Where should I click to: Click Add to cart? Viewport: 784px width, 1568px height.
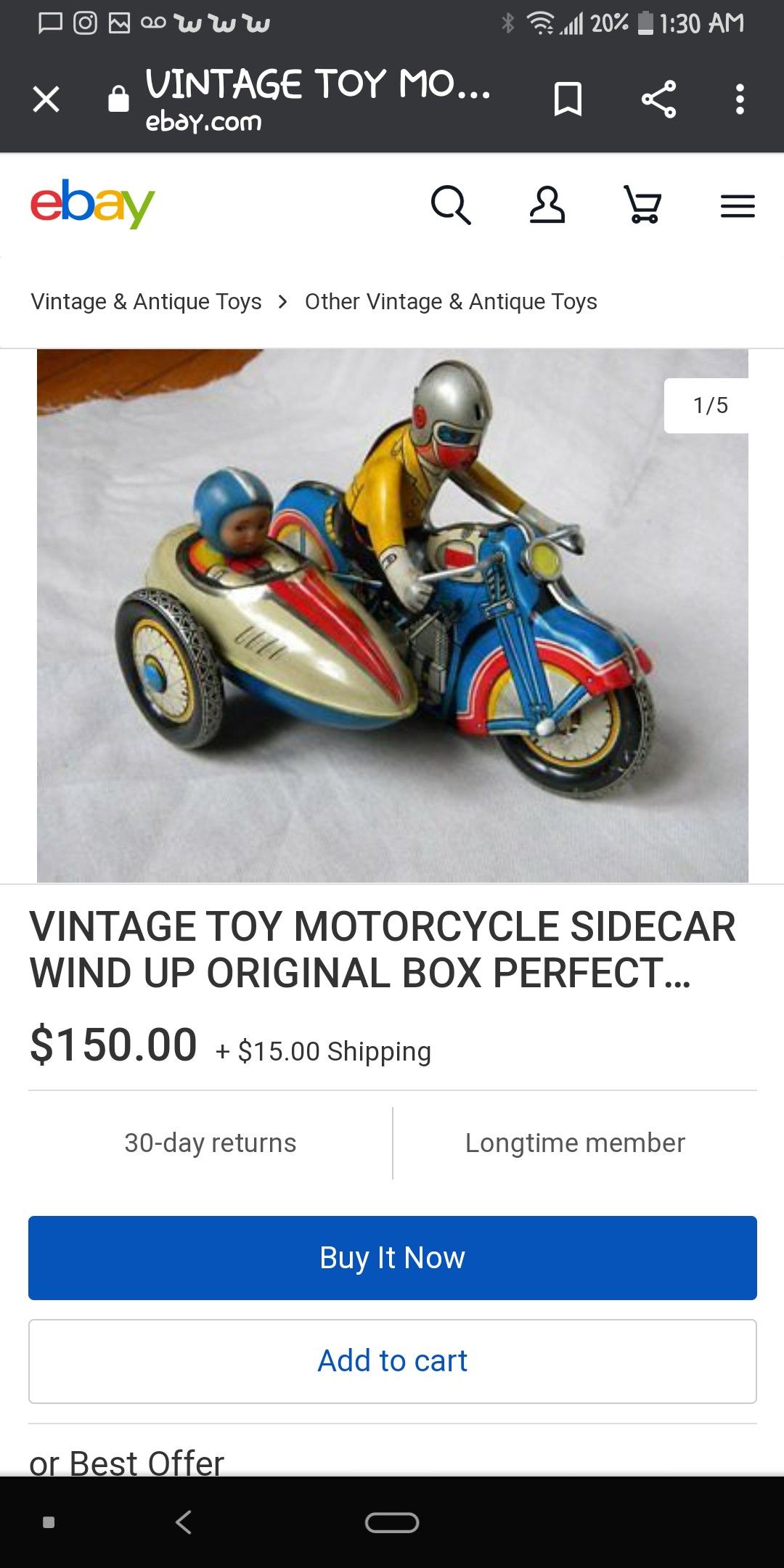[x=392, y=1360]
